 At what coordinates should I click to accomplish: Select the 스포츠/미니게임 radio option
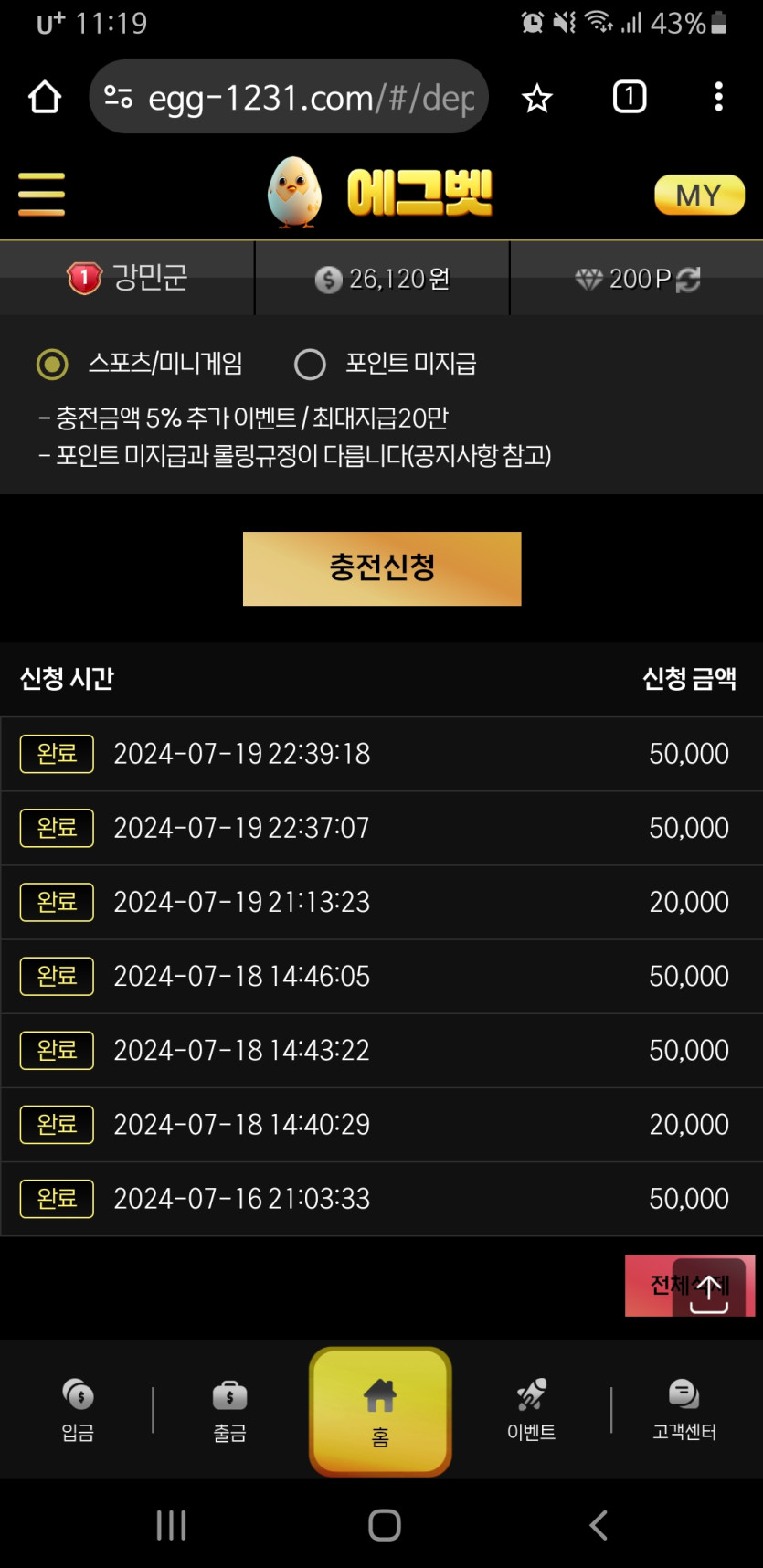click(x=52, y=365)
